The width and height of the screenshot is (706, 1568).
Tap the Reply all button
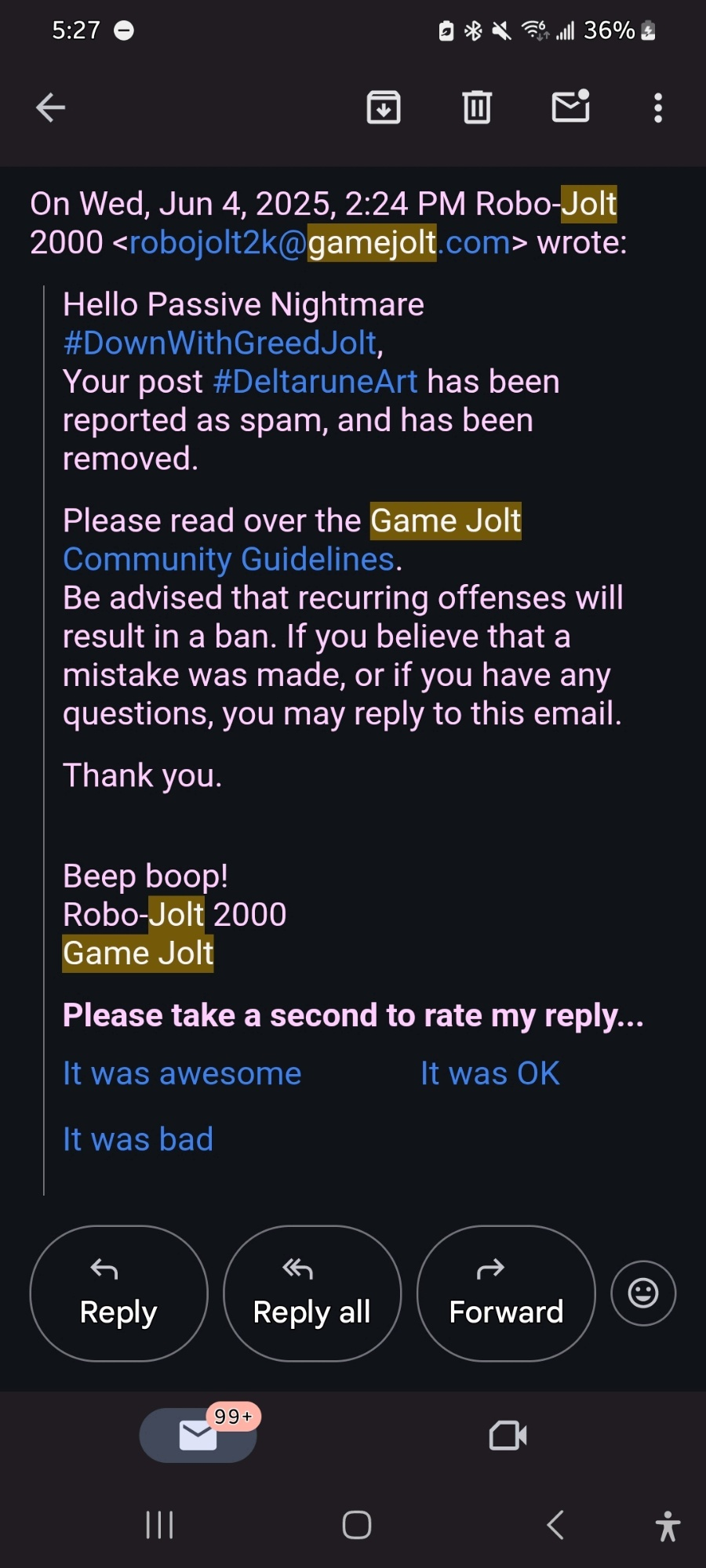(312, 1294)
